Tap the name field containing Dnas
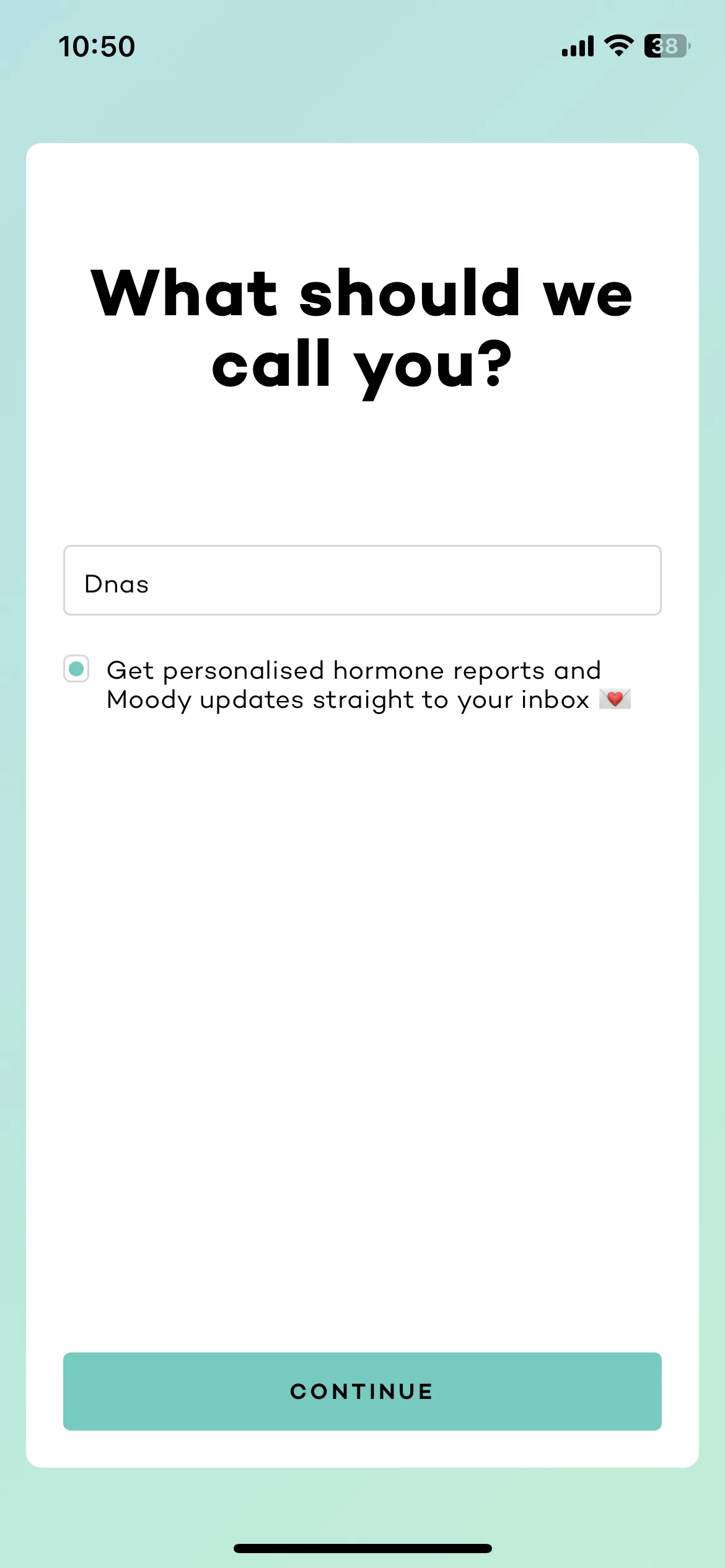Screen dimensions: 725x1568 (362, 581)
